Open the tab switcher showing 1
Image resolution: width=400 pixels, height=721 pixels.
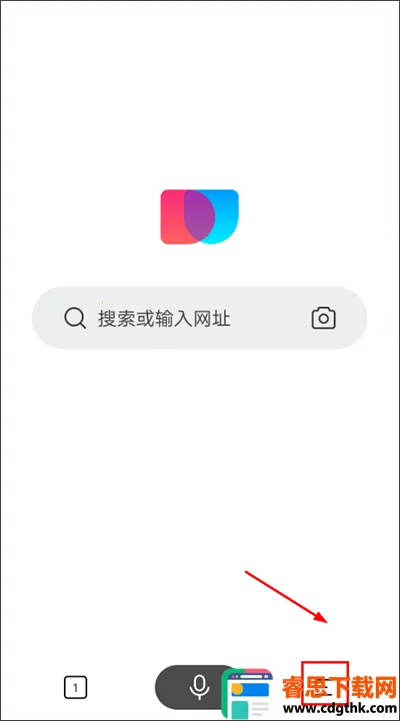(x=75, y=688)
